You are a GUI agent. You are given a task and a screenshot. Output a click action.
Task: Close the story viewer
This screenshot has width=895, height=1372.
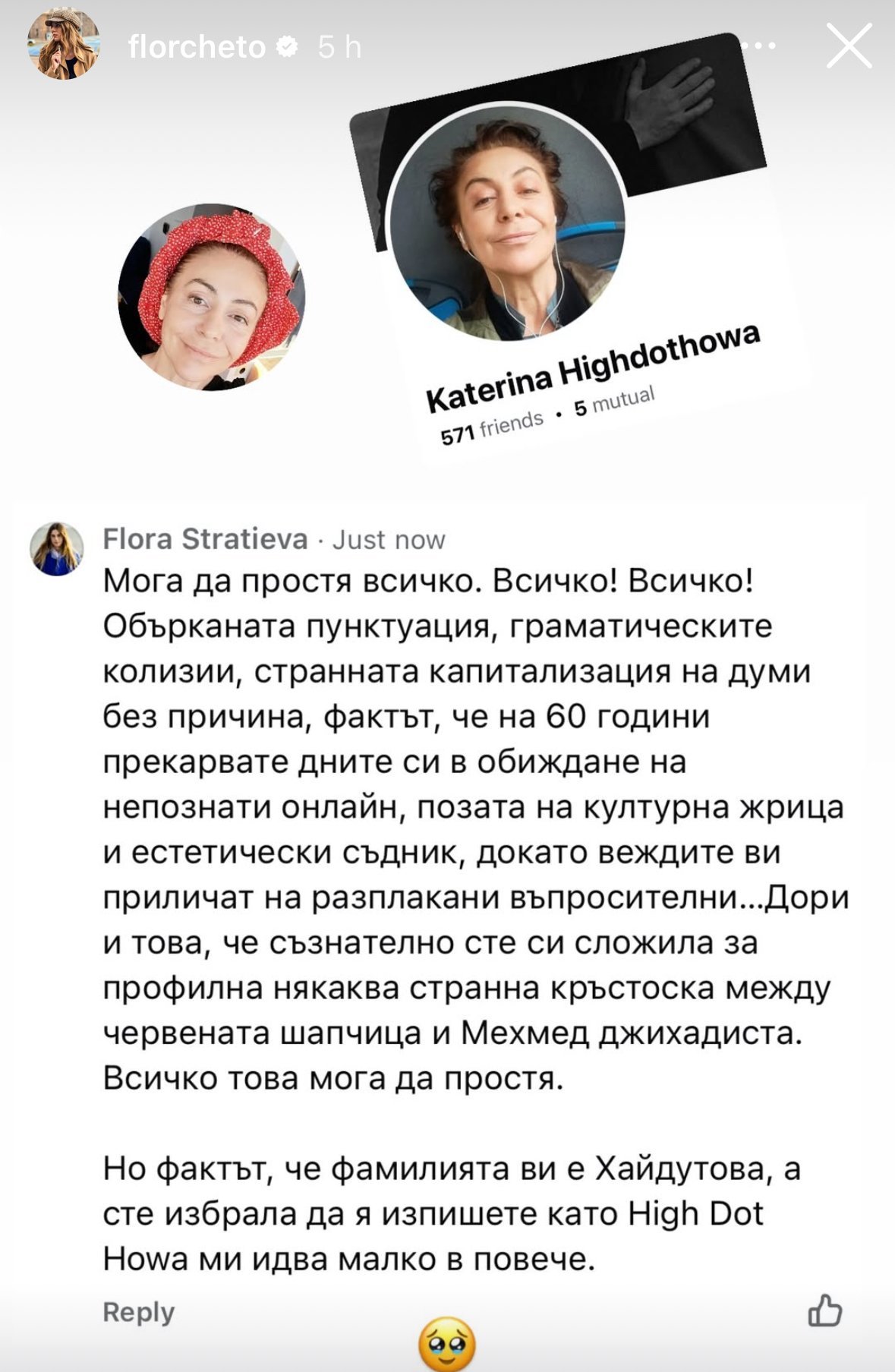[849, 46]
